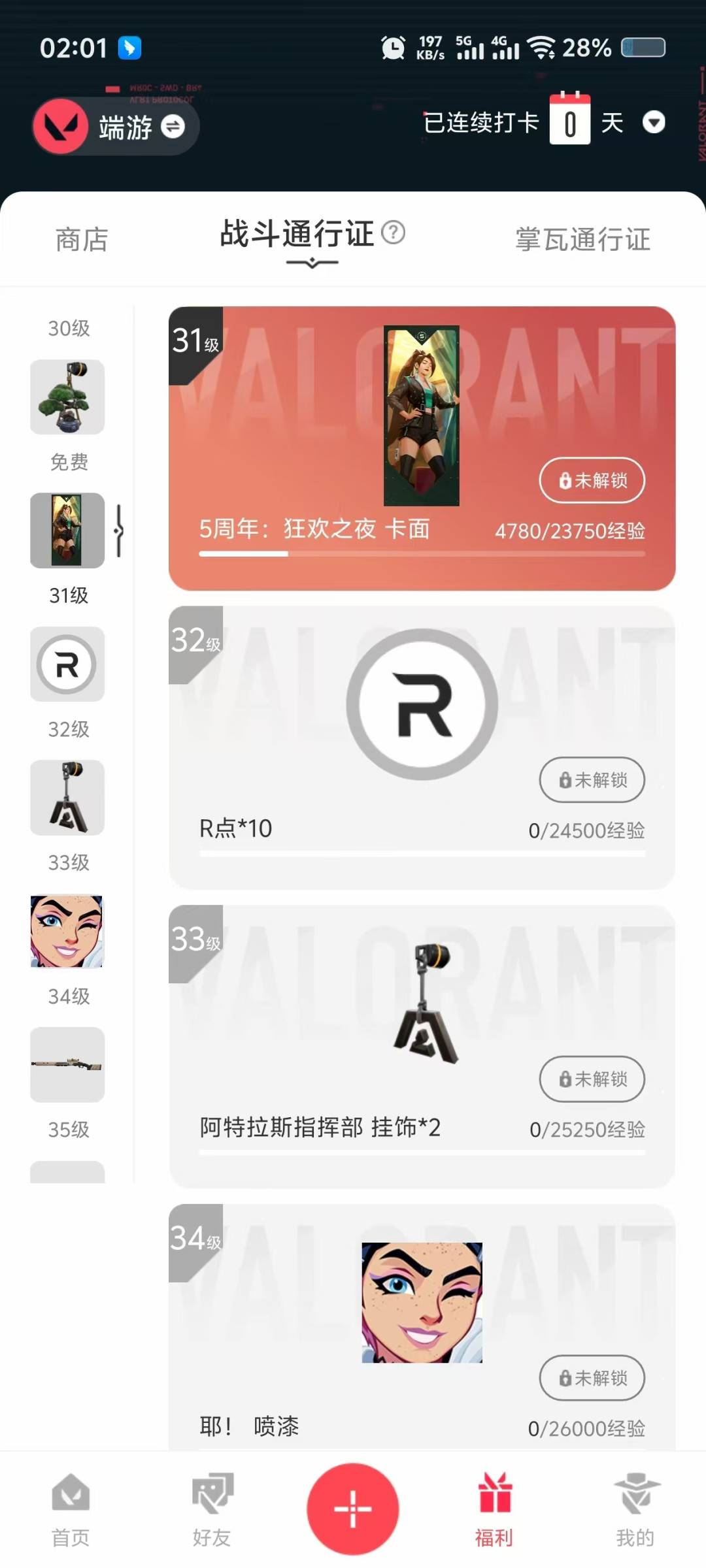Open the help icon beside 战斗通行证

click(393, 233)
